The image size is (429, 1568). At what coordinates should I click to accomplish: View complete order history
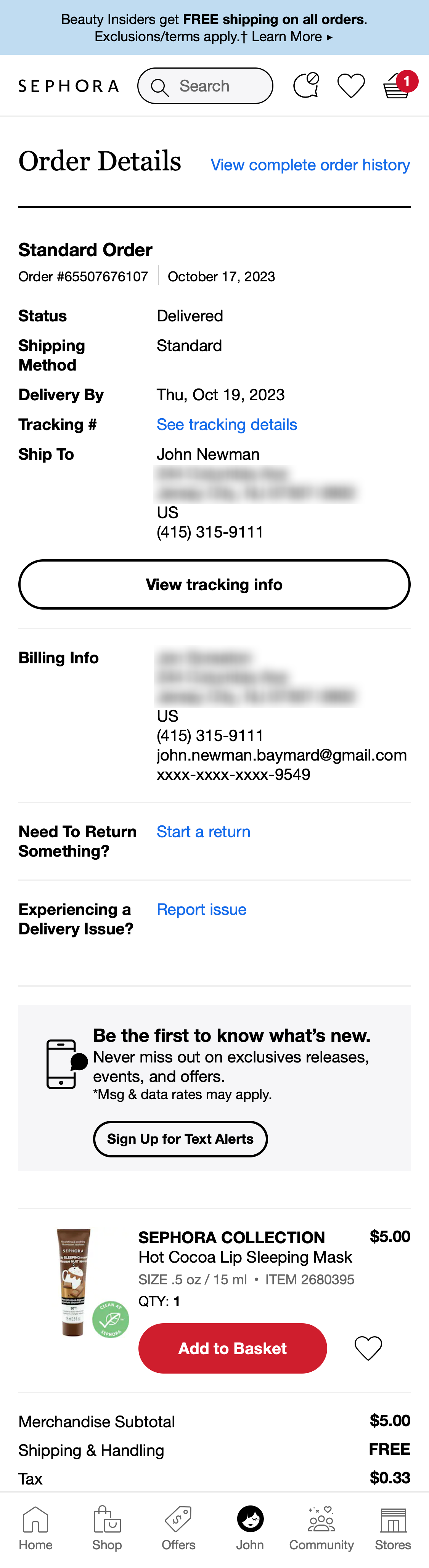[x=310, y=165]
